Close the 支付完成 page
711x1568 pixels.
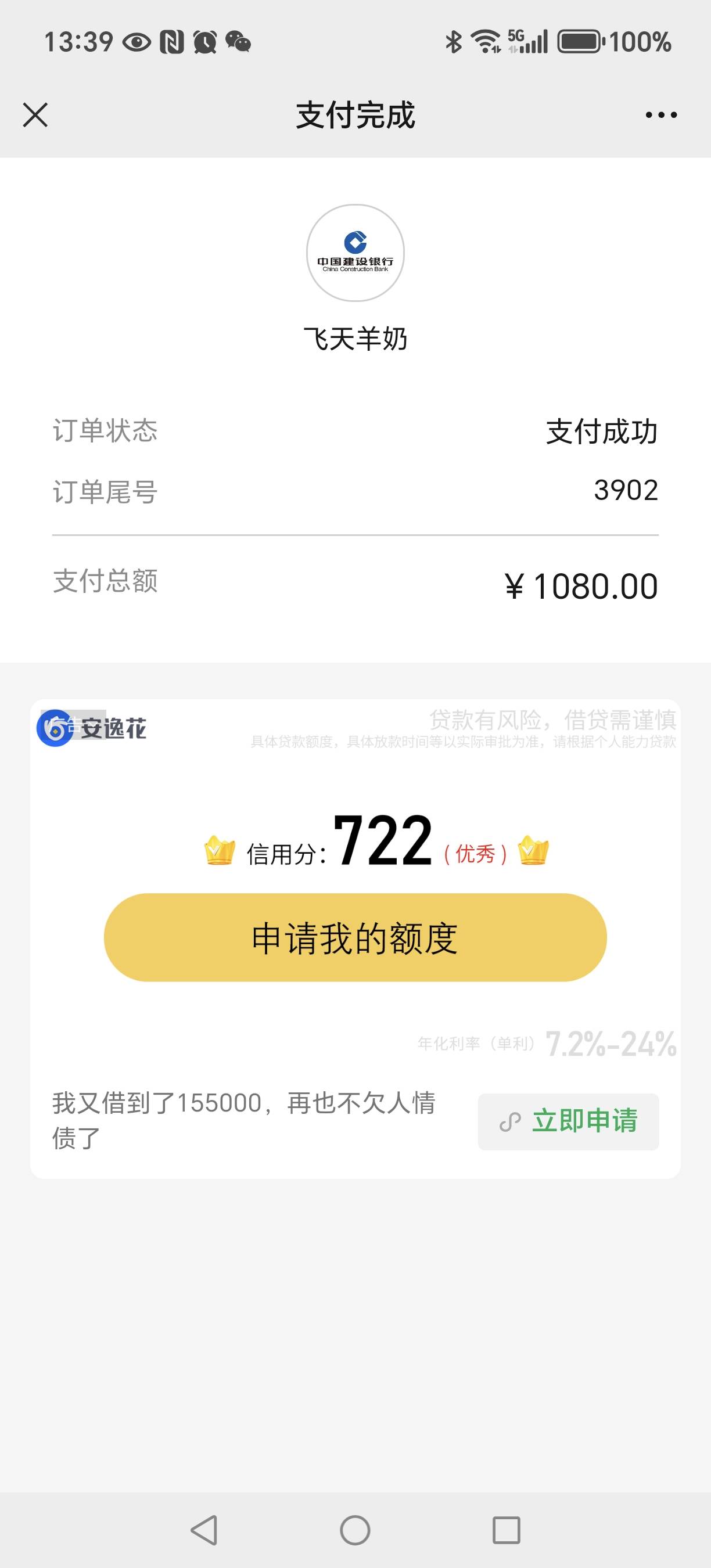coord(35,114)
